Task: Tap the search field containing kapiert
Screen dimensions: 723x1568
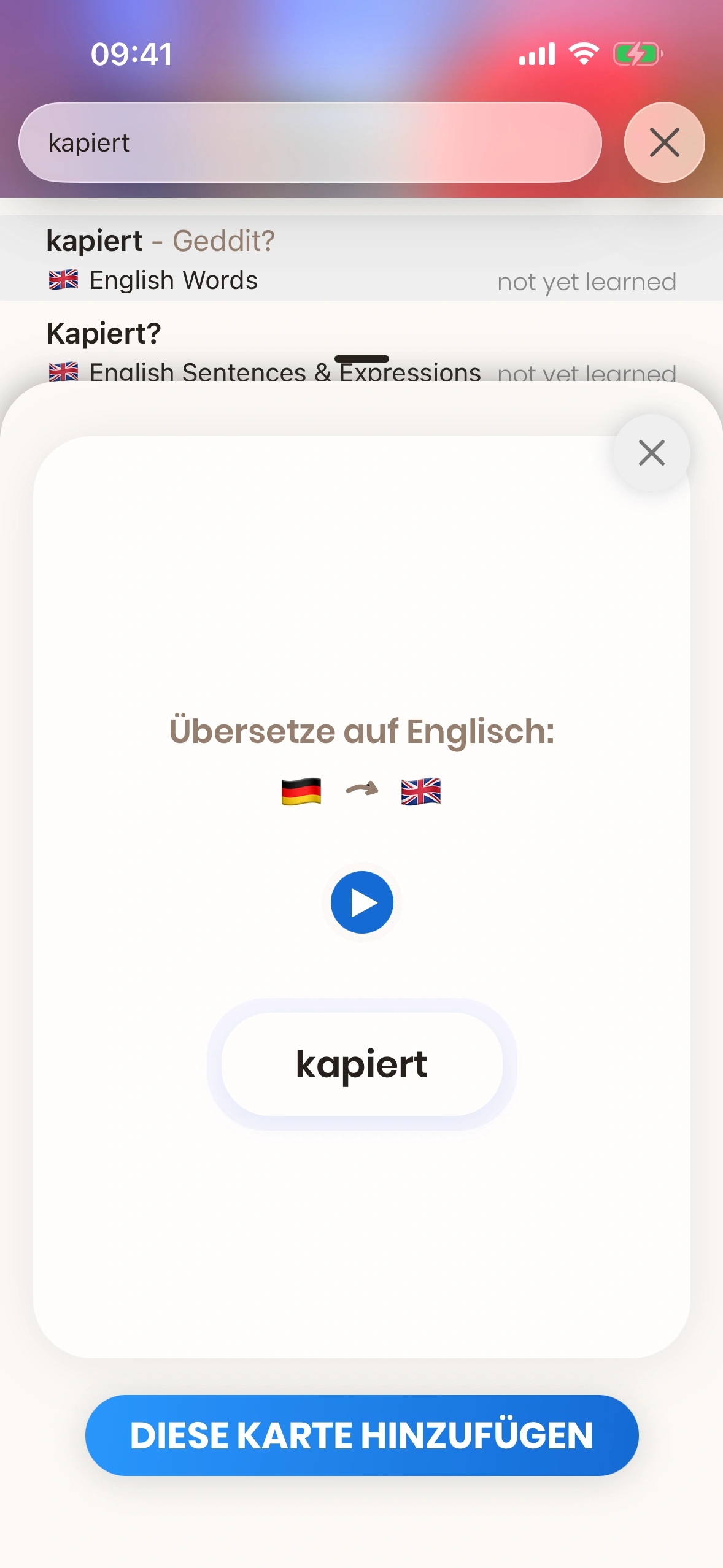Action: tap(310, 142)
